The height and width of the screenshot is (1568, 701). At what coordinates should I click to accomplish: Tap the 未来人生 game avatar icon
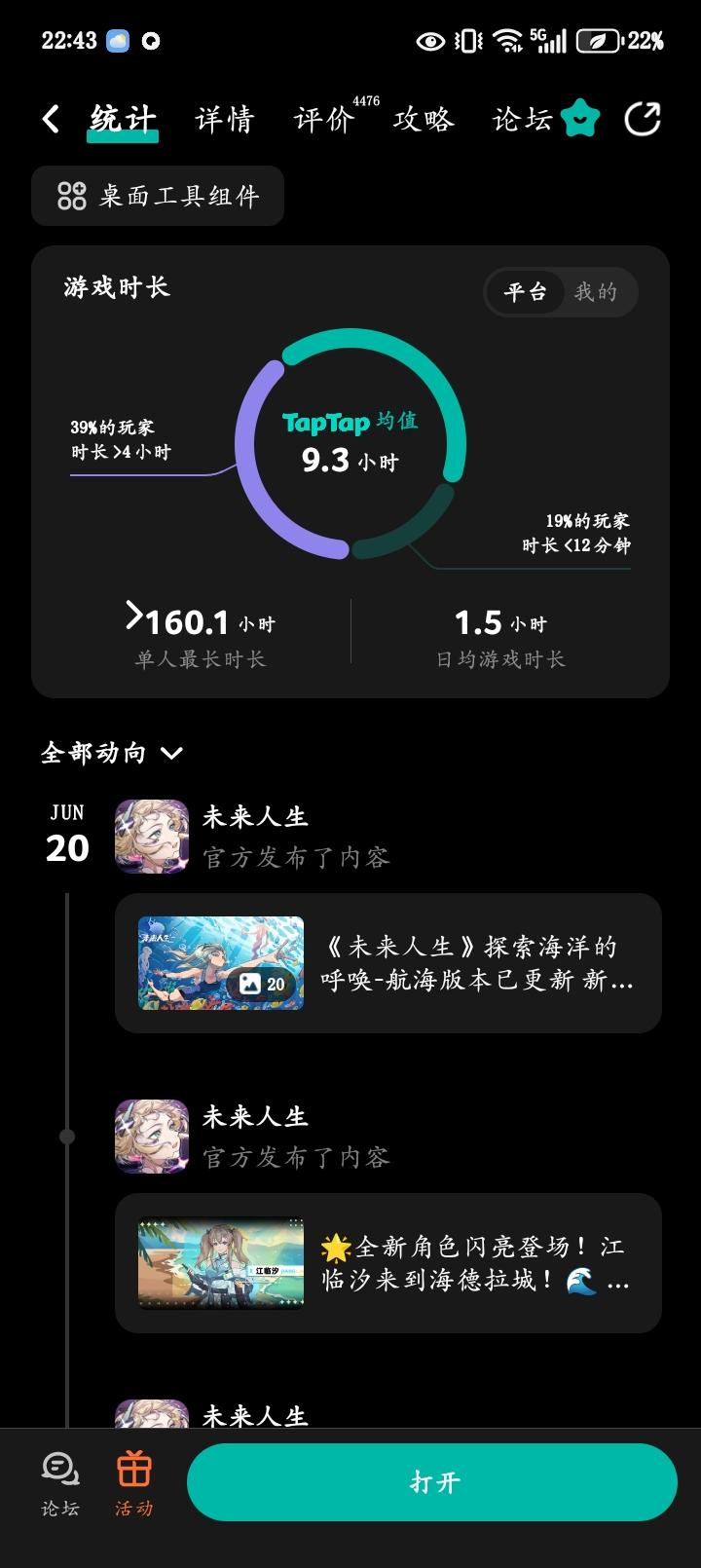(x=152, y=838)
